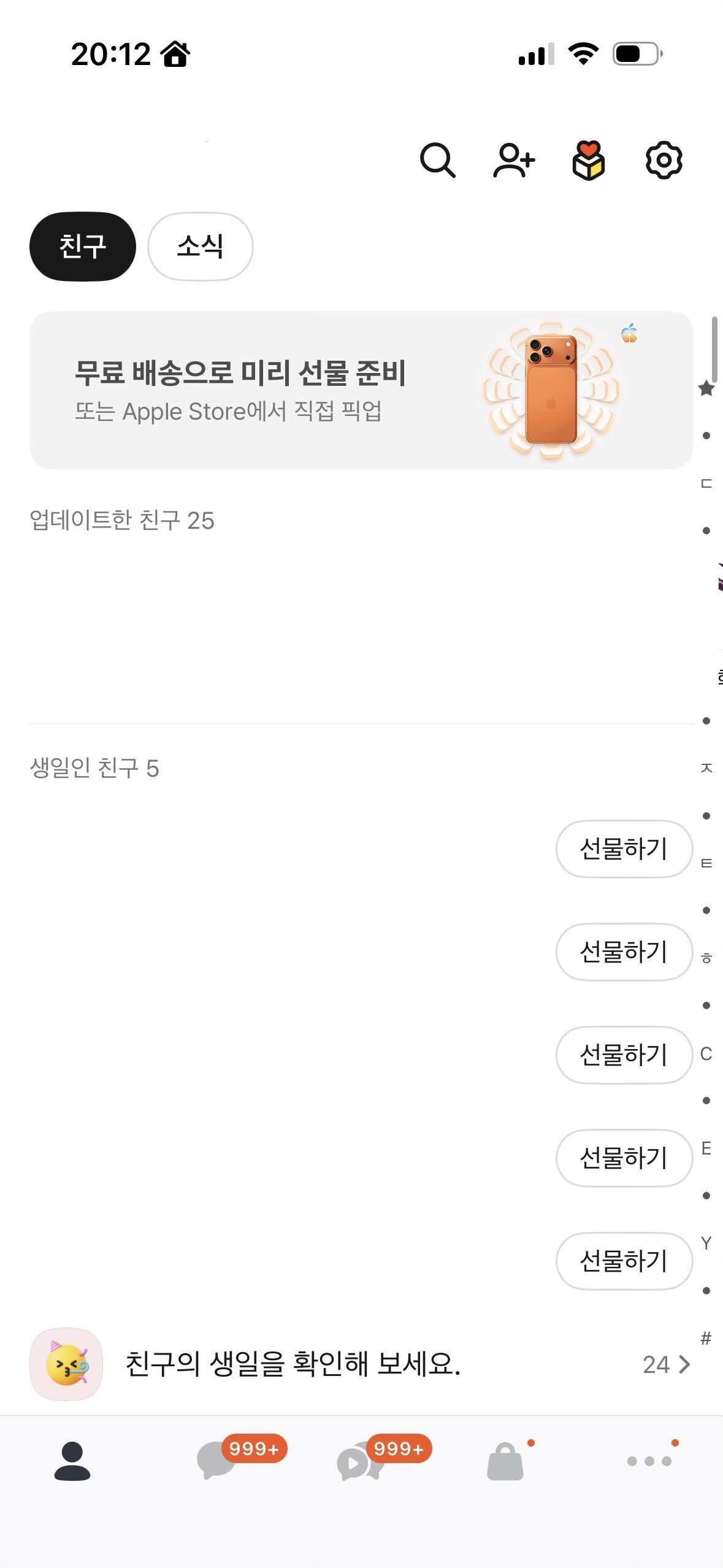
Task: Open the search icon
Action: [437, 161]
